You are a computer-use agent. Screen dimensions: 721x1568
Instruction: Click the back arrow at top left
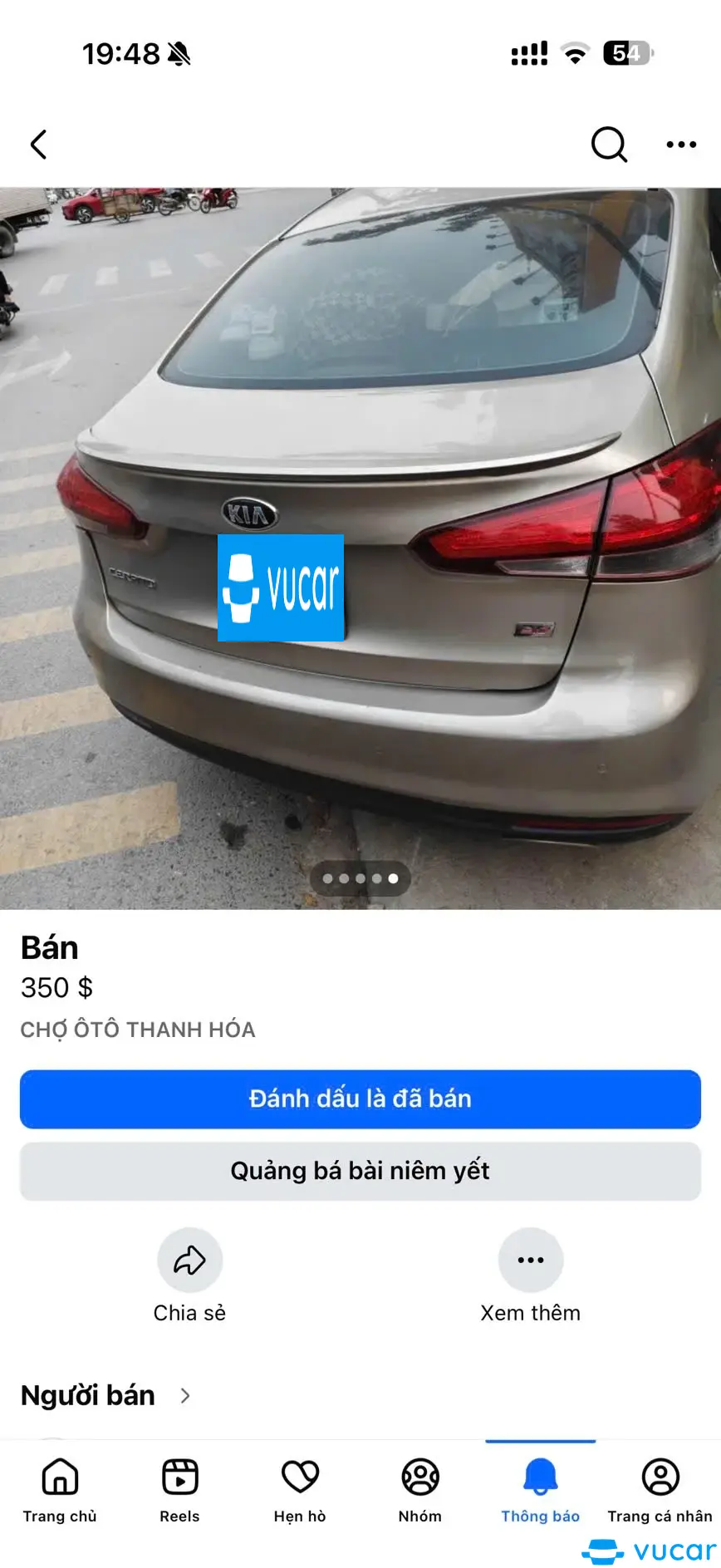coord(38,144)
